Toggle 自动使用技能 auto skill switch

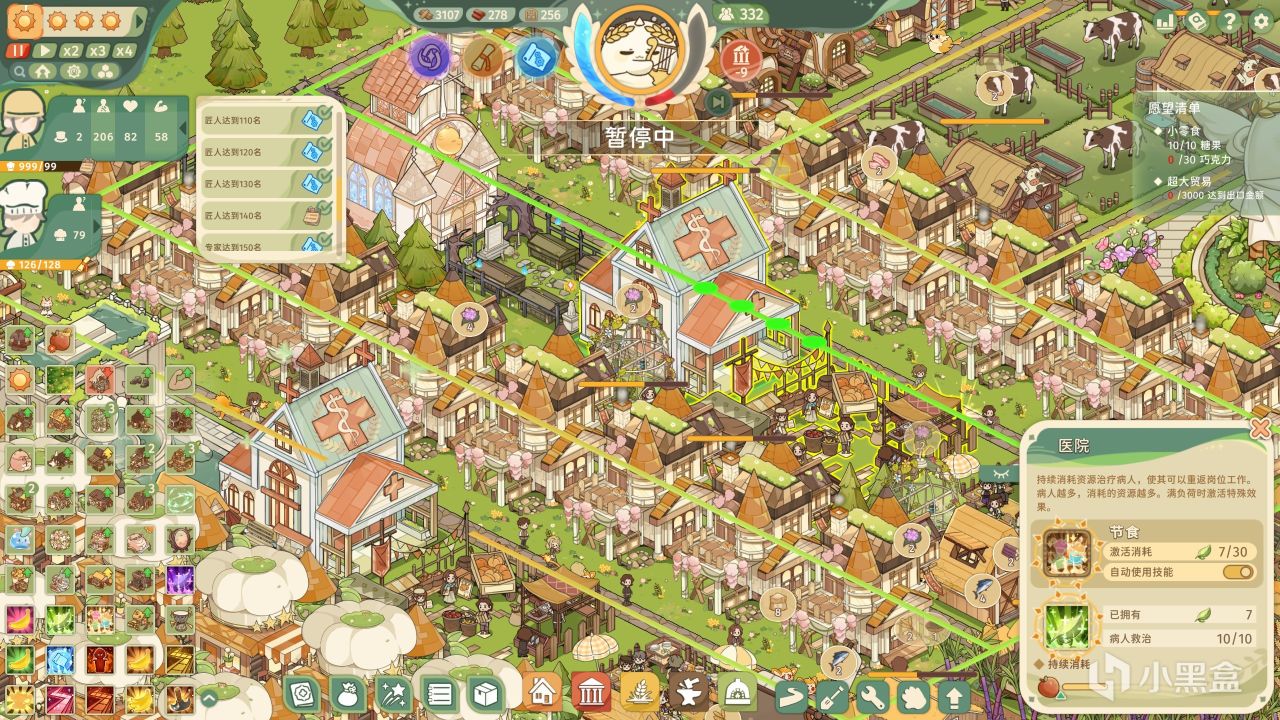coord(1238,572)
